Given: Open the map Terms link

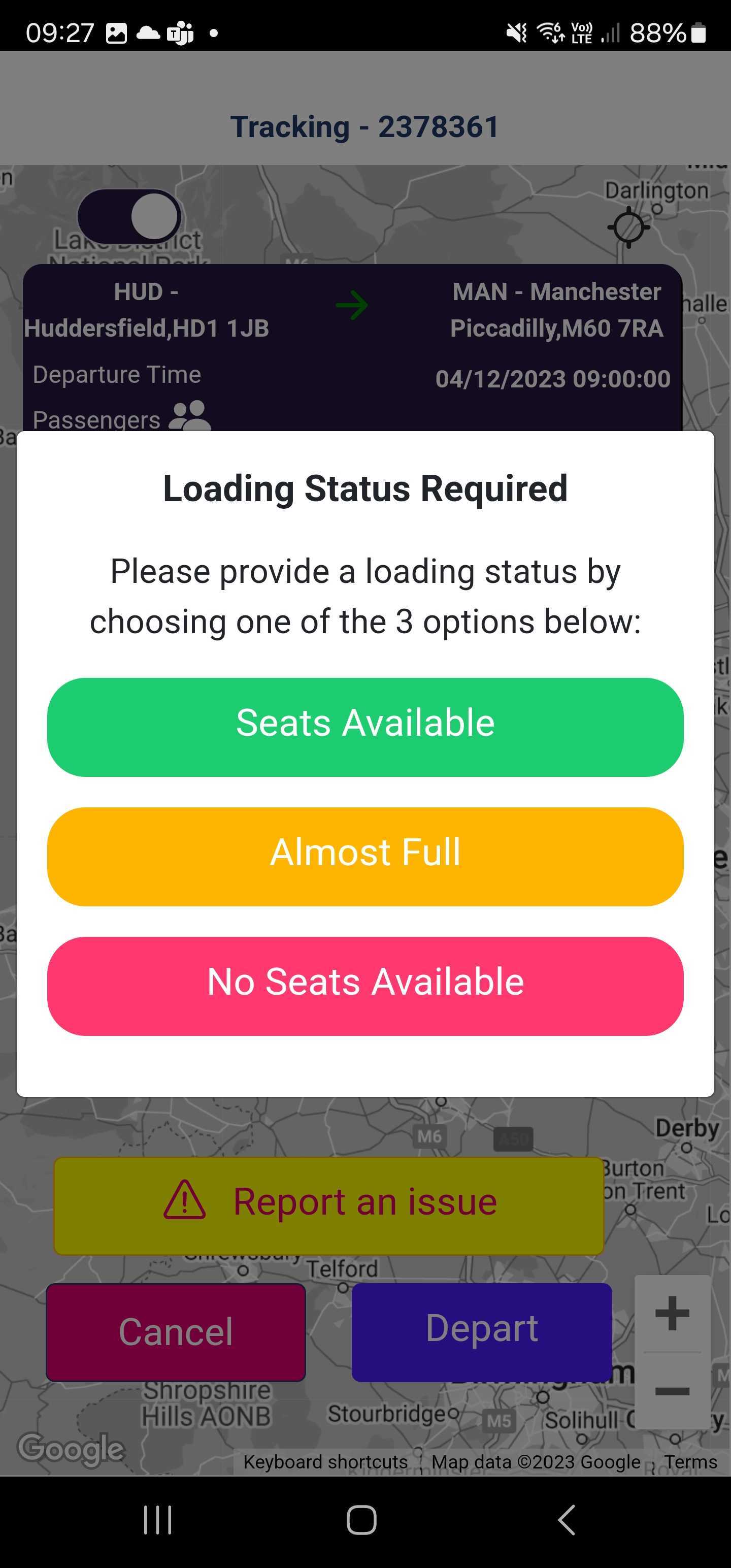Looking at the screenshot, I should point(690,1461).
